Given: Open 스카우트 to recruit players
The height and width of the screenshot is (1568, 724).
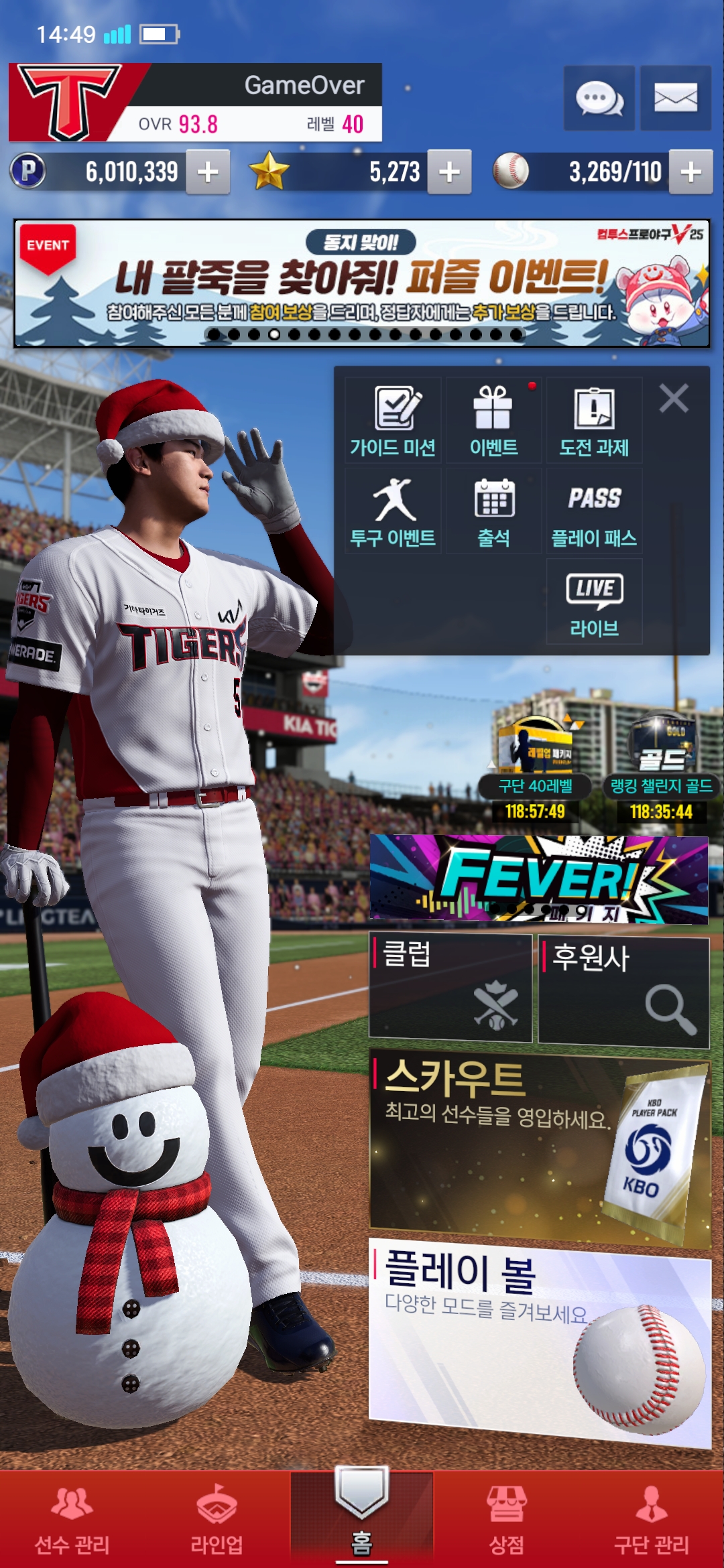Looking at the screenshot, I should click(x=539, y=1146).
